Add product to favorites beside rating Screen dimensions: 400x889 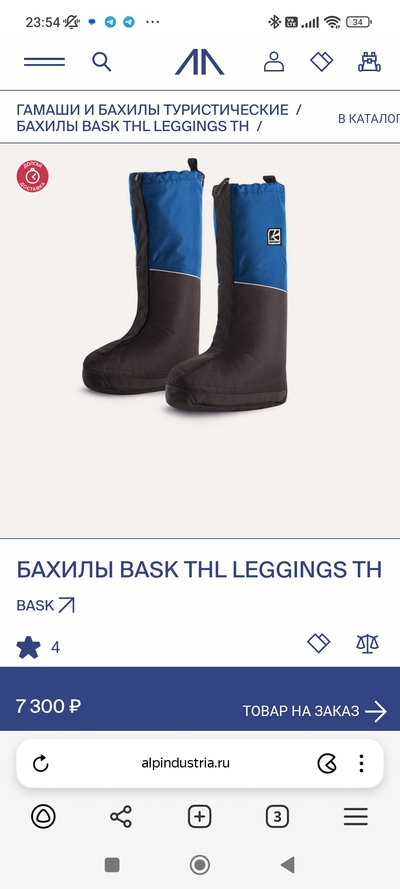coord(318,644)
